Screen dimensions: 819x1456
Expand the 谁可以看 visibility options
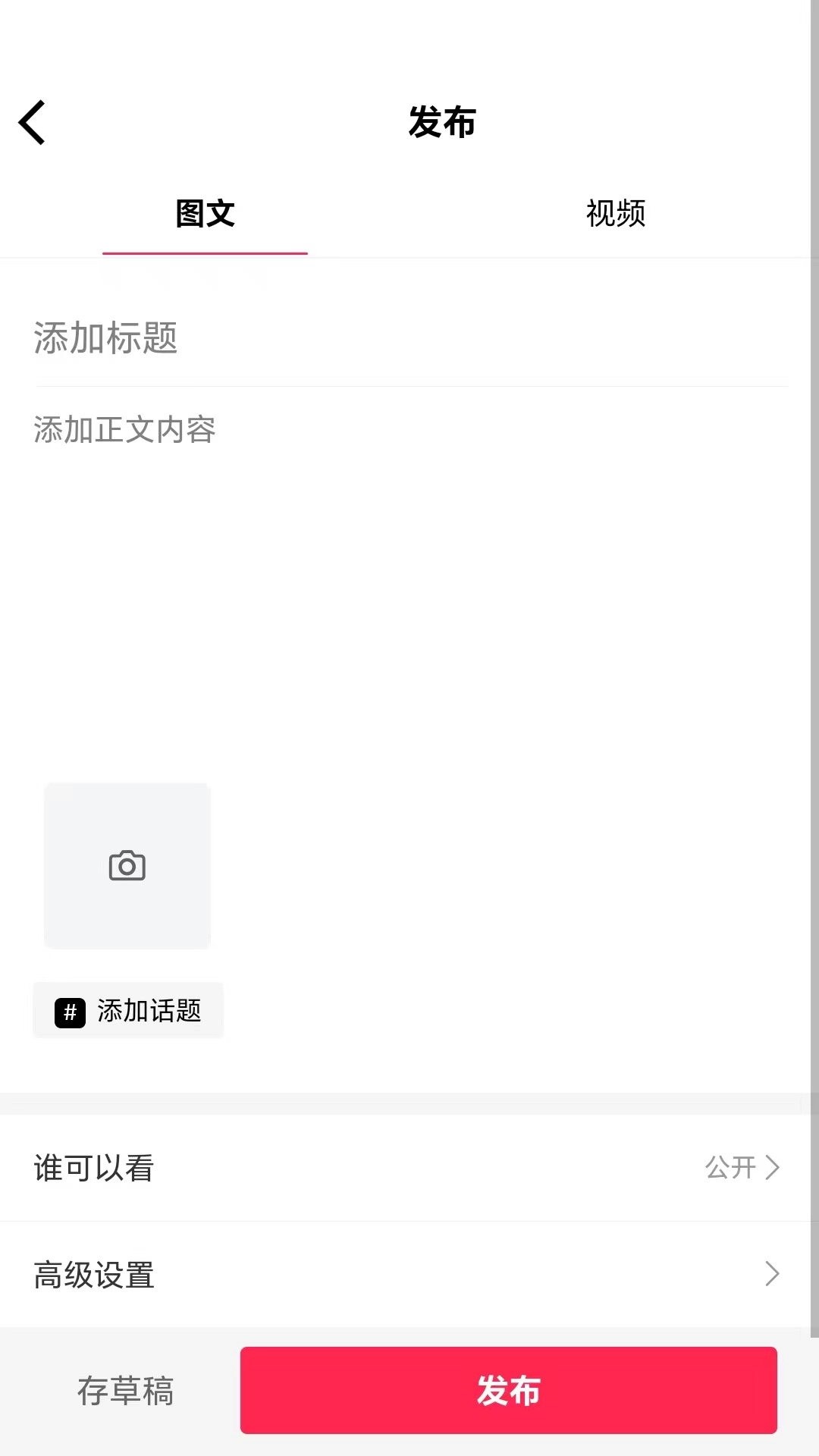(x=409, y=1168)
